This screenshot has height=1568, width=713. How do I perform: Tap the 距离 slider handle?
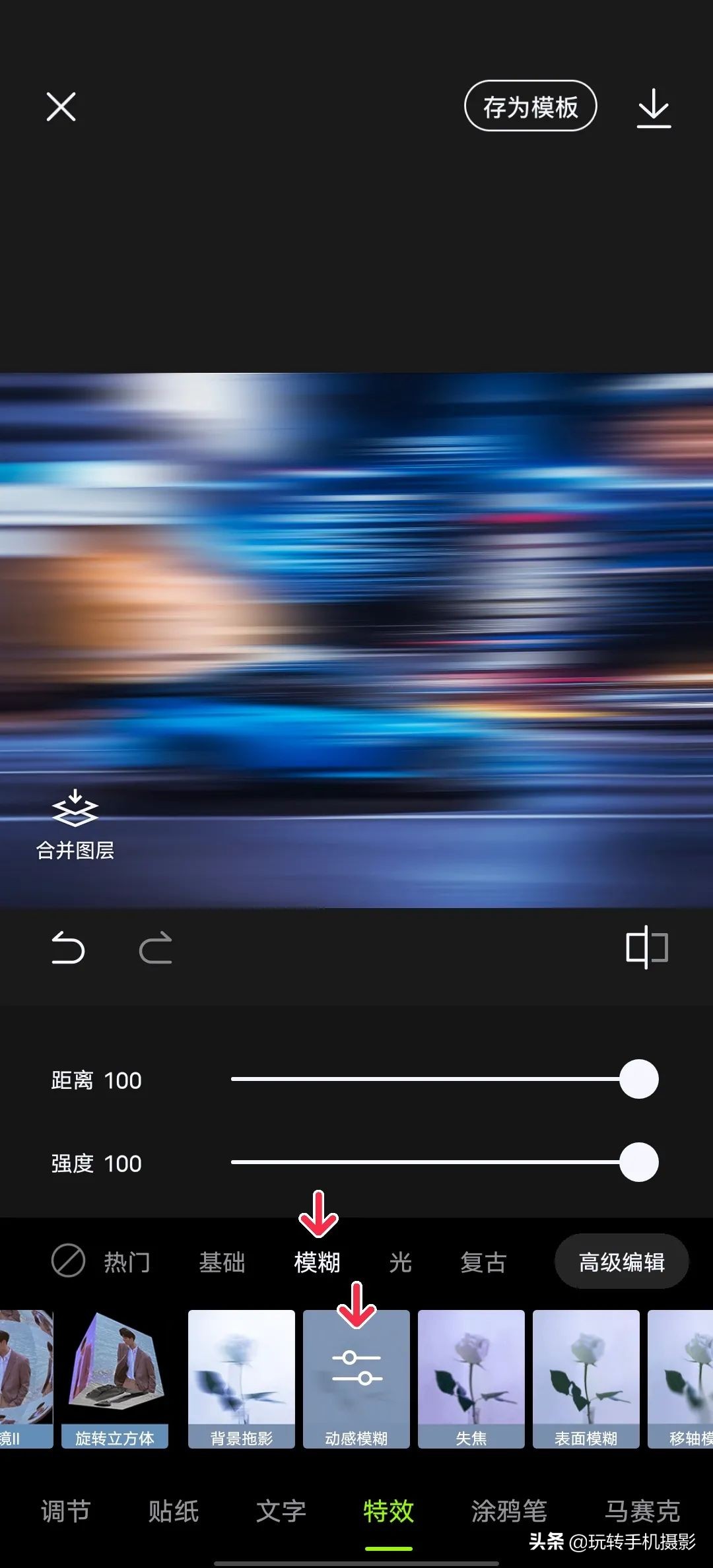(x=638, y=1079)
